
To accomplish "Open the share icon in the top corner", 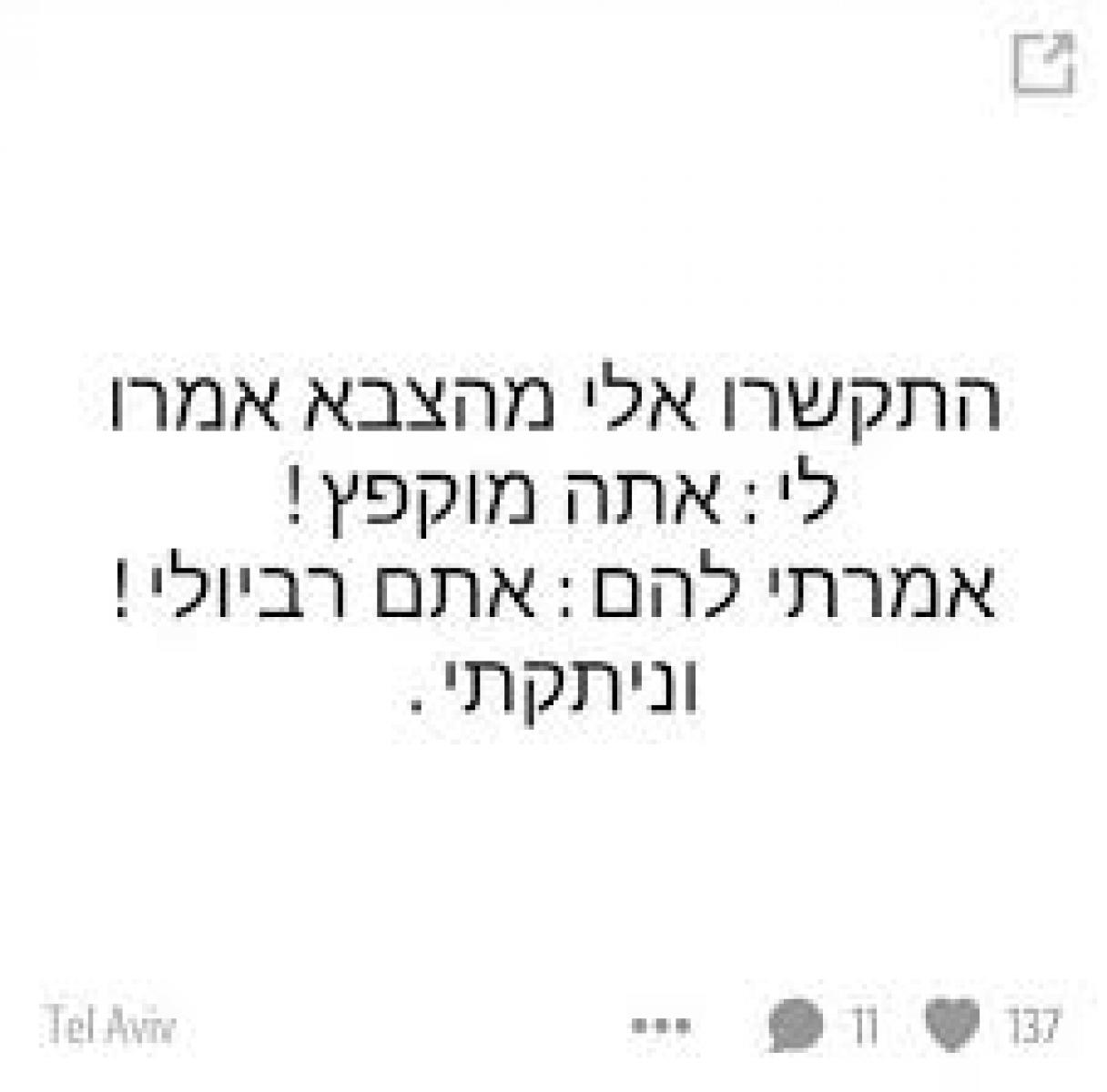I will 1044,65.
